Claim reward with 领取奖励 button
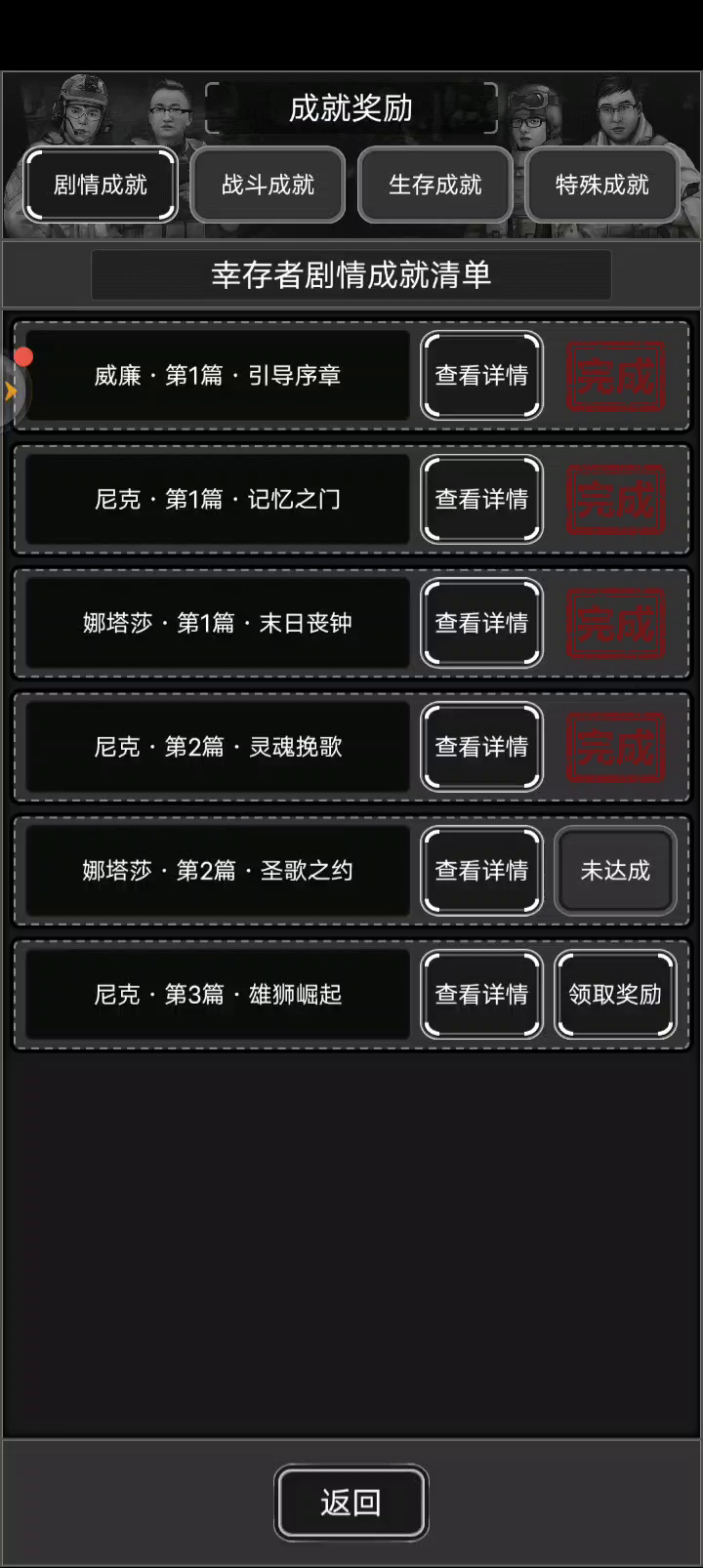 coord(615,995)
